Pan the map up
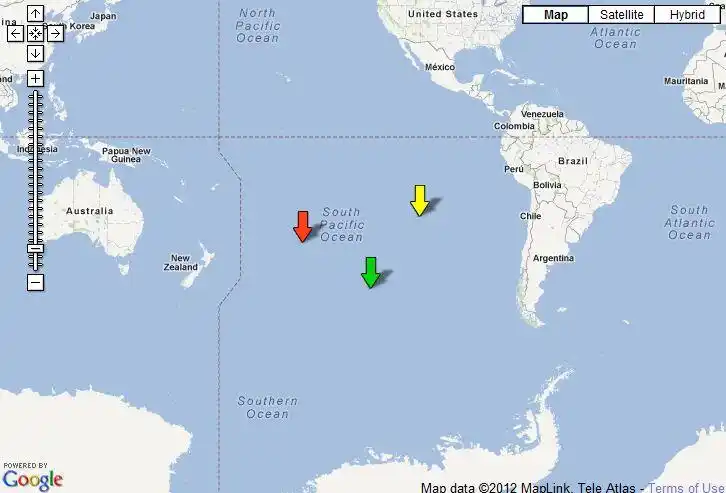Screen dimensions: 726x493 pos(35,14)
